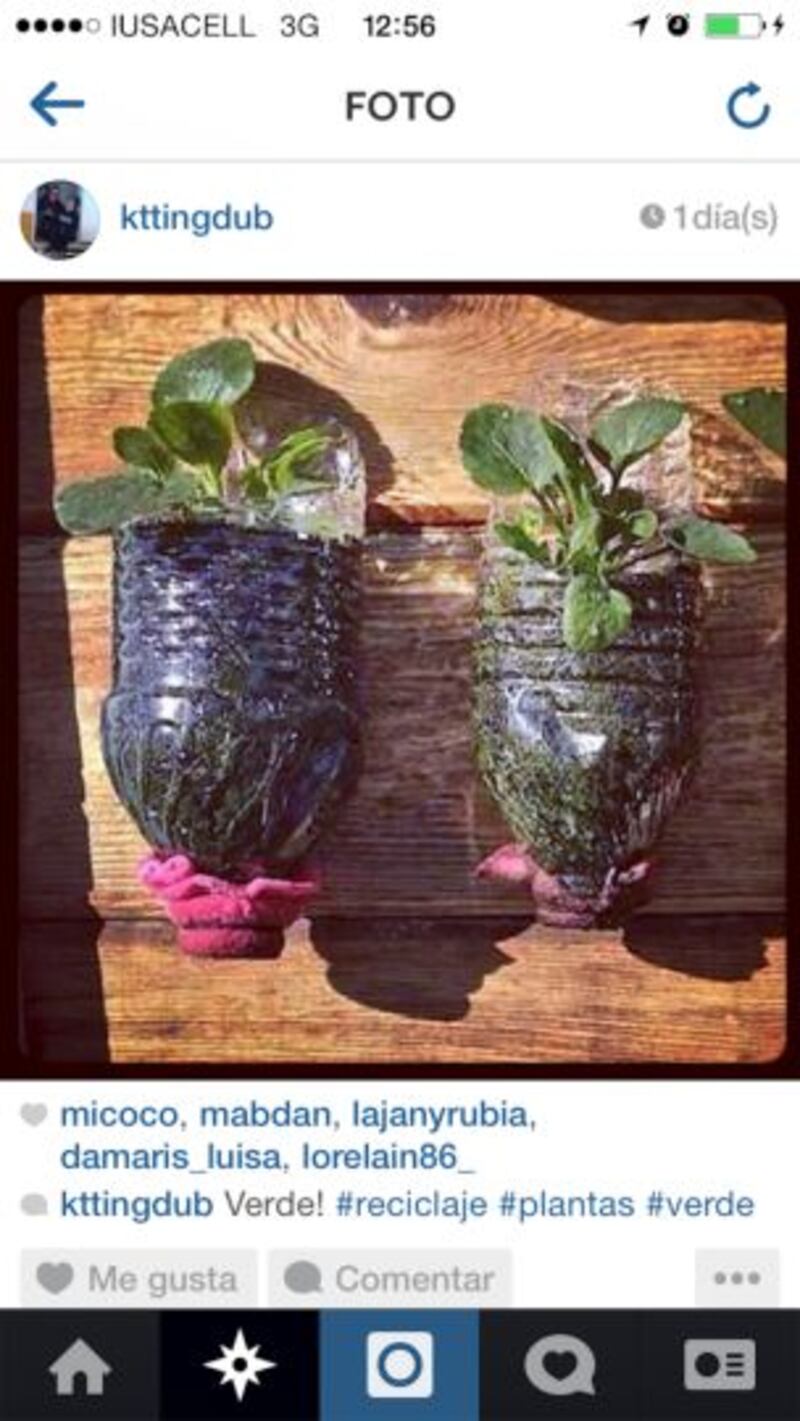Image resolution: width=800 pixels, height=1421 pixels.
Task: View damaris_luisa's profile
Action: pyautogui.click(x=169, y=1157)
